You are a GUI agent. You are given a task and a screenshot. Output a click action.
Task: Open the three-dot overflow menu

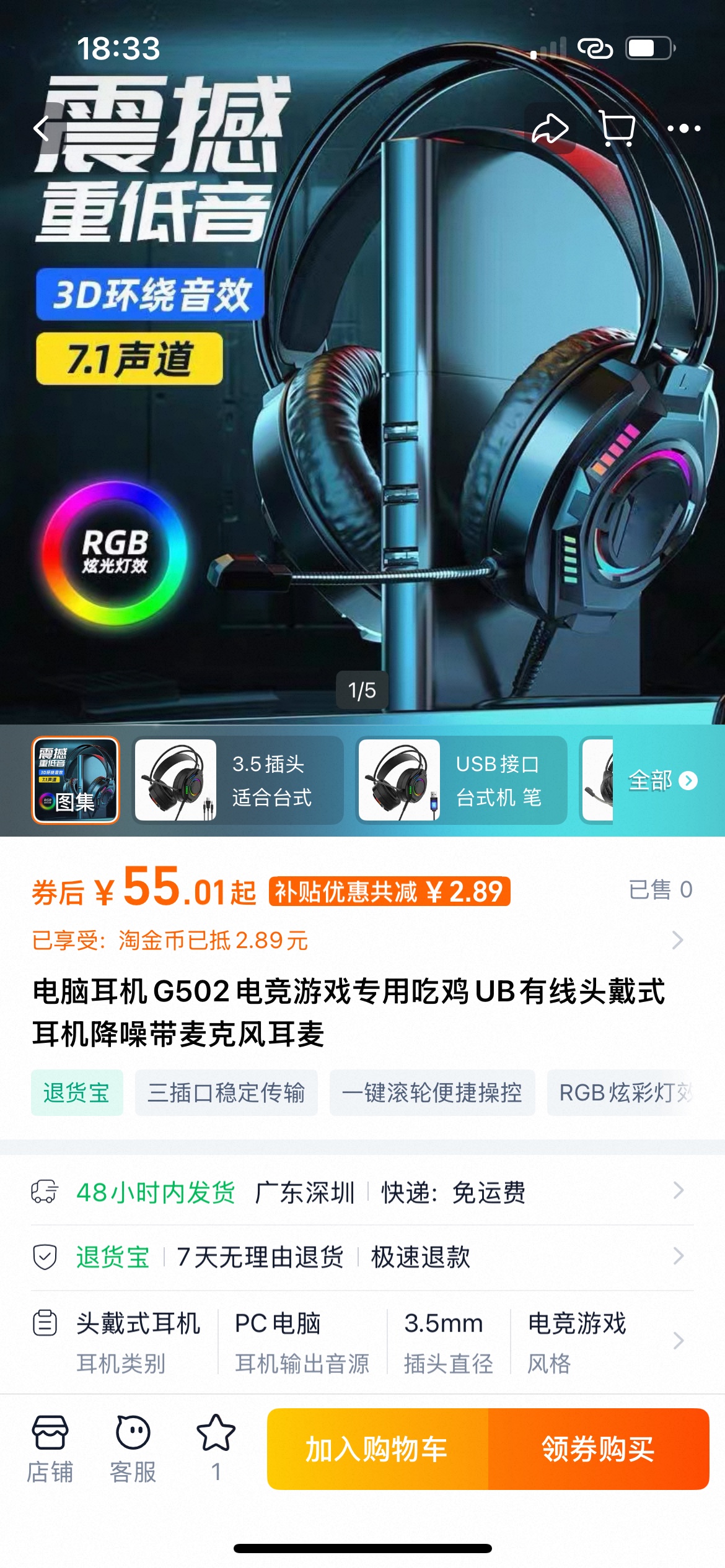point(684,129)
